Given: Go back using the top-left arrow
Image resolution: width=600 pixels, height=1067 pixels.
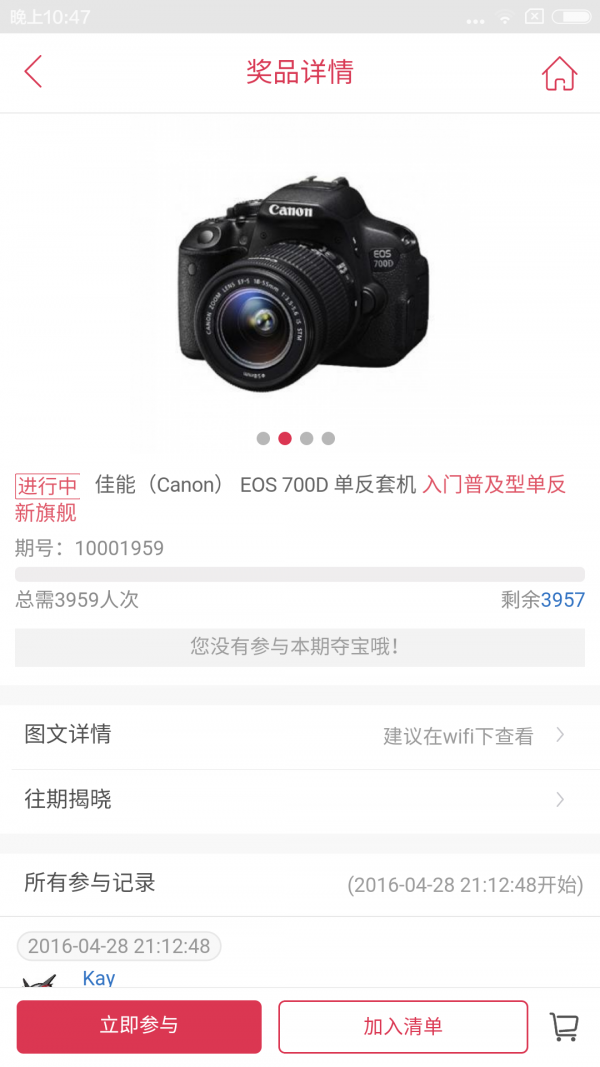Looking at the screenshot, I should (33, 72).
